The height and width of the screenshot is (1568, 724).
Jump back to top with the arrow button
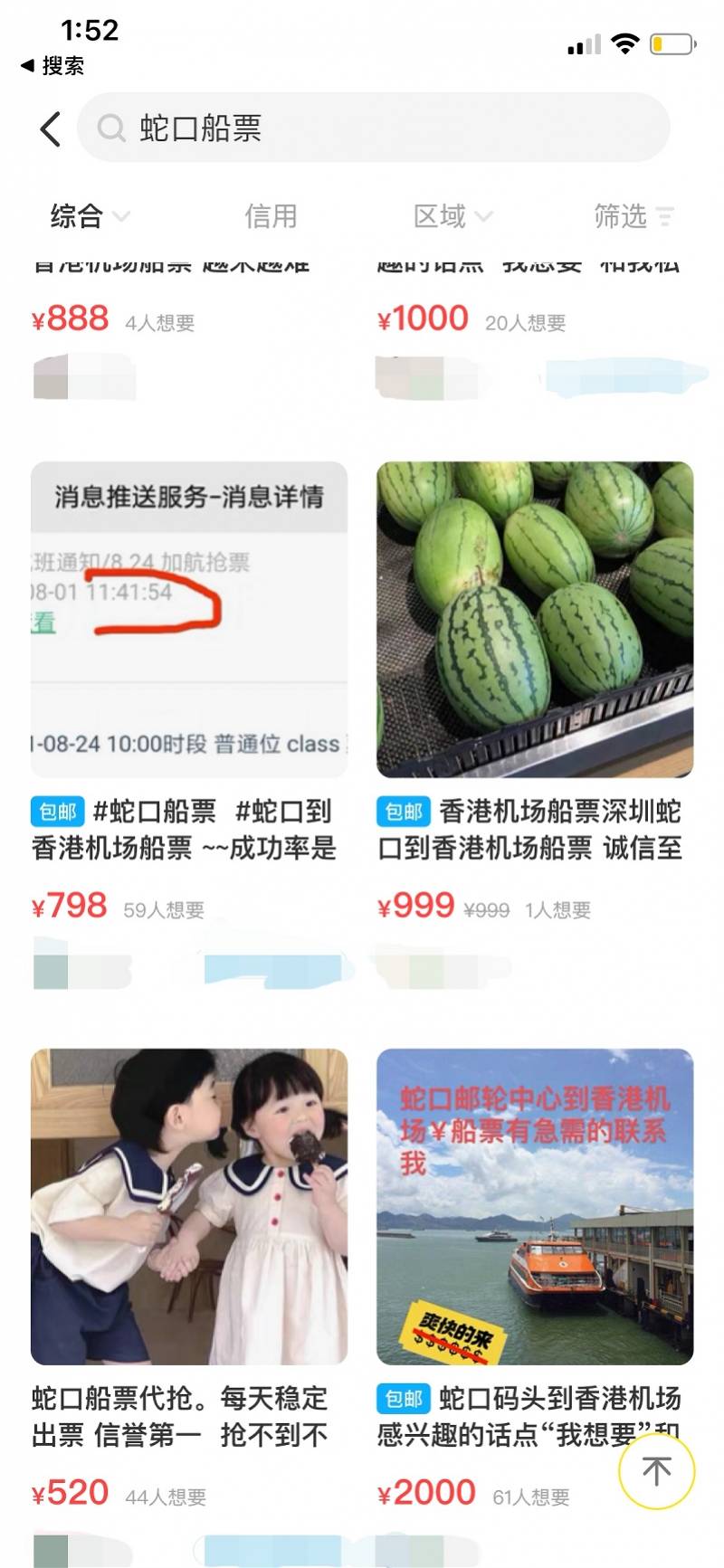tap(656, 1471)
